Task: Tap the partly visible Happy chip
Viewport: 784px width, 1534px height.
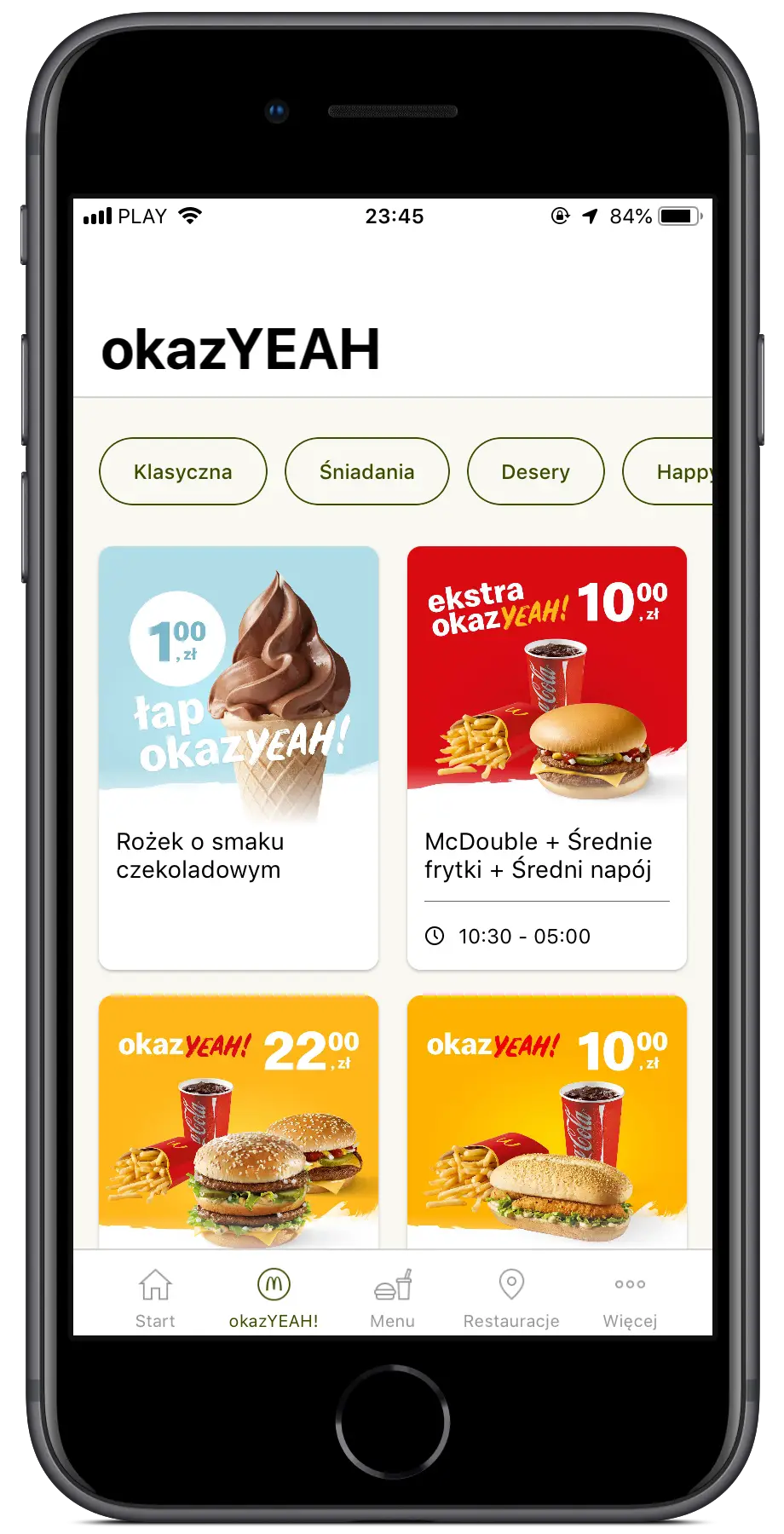Action: click(x=673, y=471)
